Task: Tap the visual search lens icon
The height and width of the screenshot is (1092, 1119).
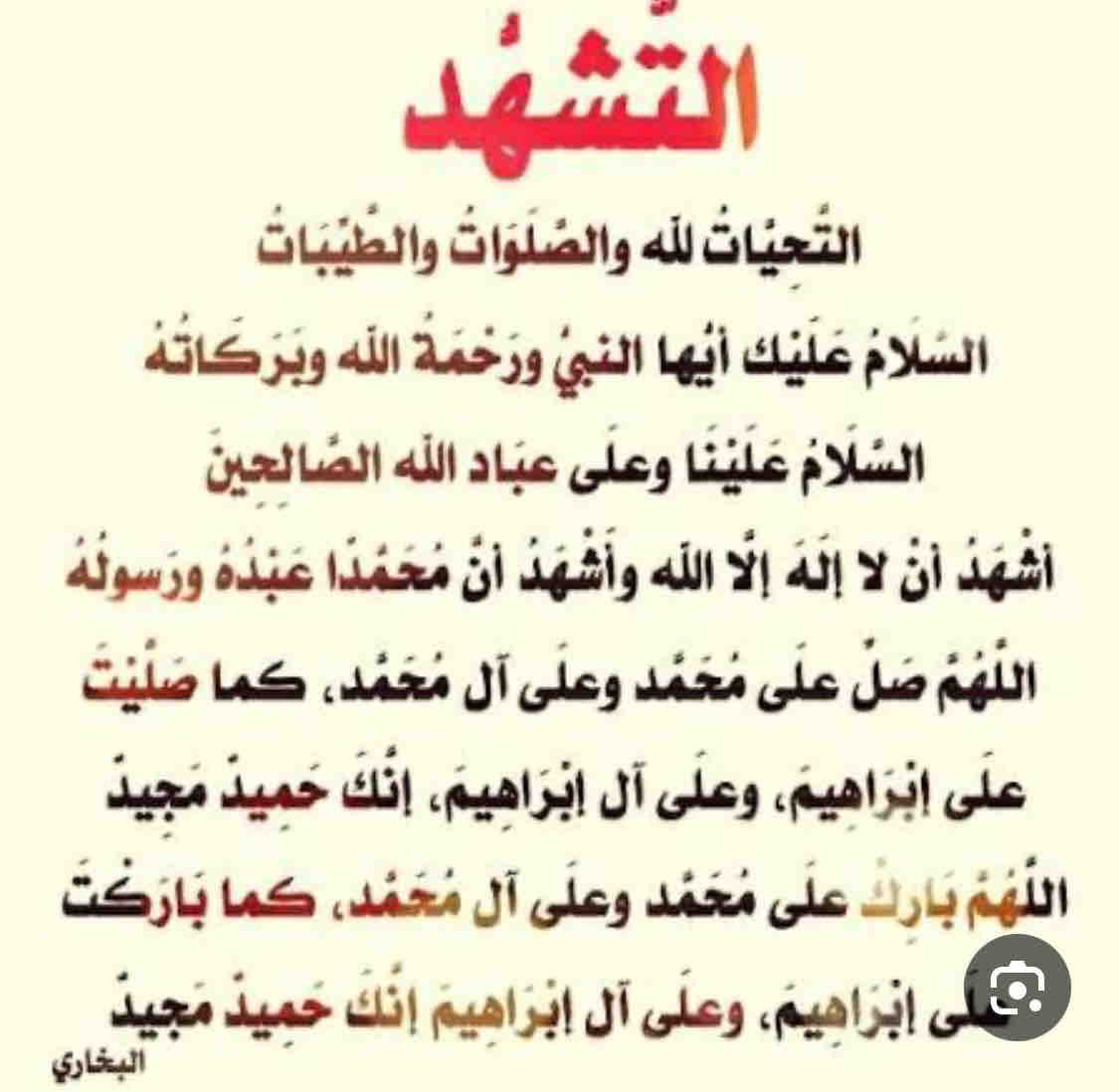Action: pos(1018,988)
